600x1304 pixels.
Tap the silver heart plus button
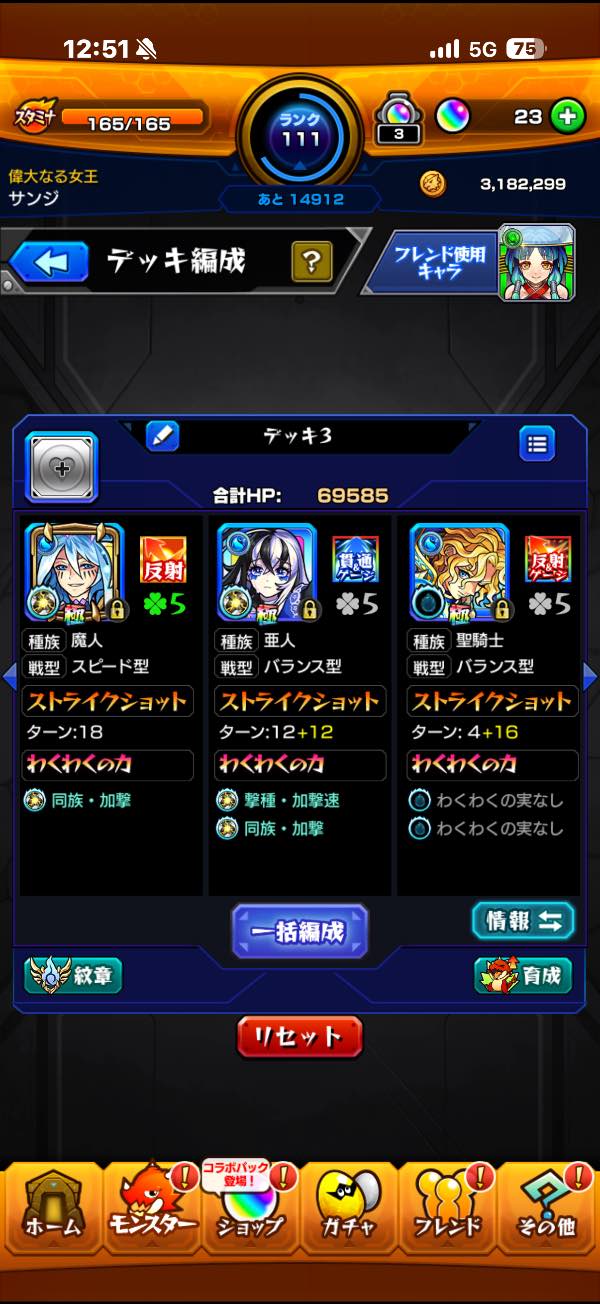[x=61, y=467]
